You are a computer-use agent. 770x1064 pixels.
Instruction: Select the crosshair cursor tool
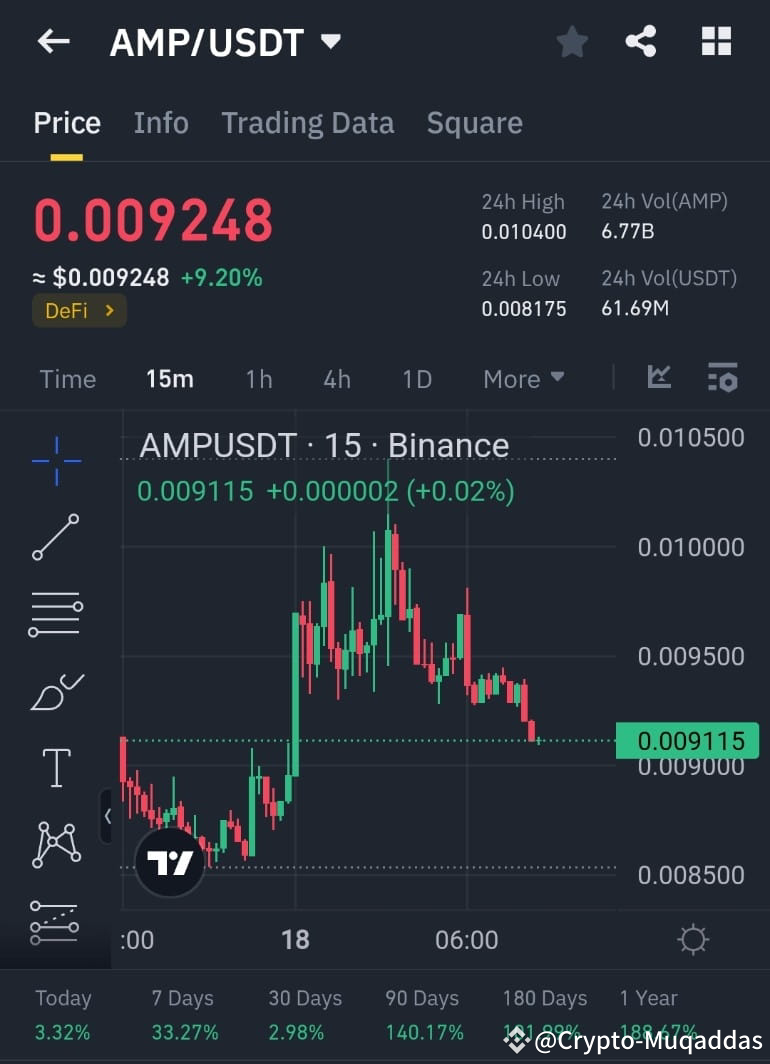(55, 461)
